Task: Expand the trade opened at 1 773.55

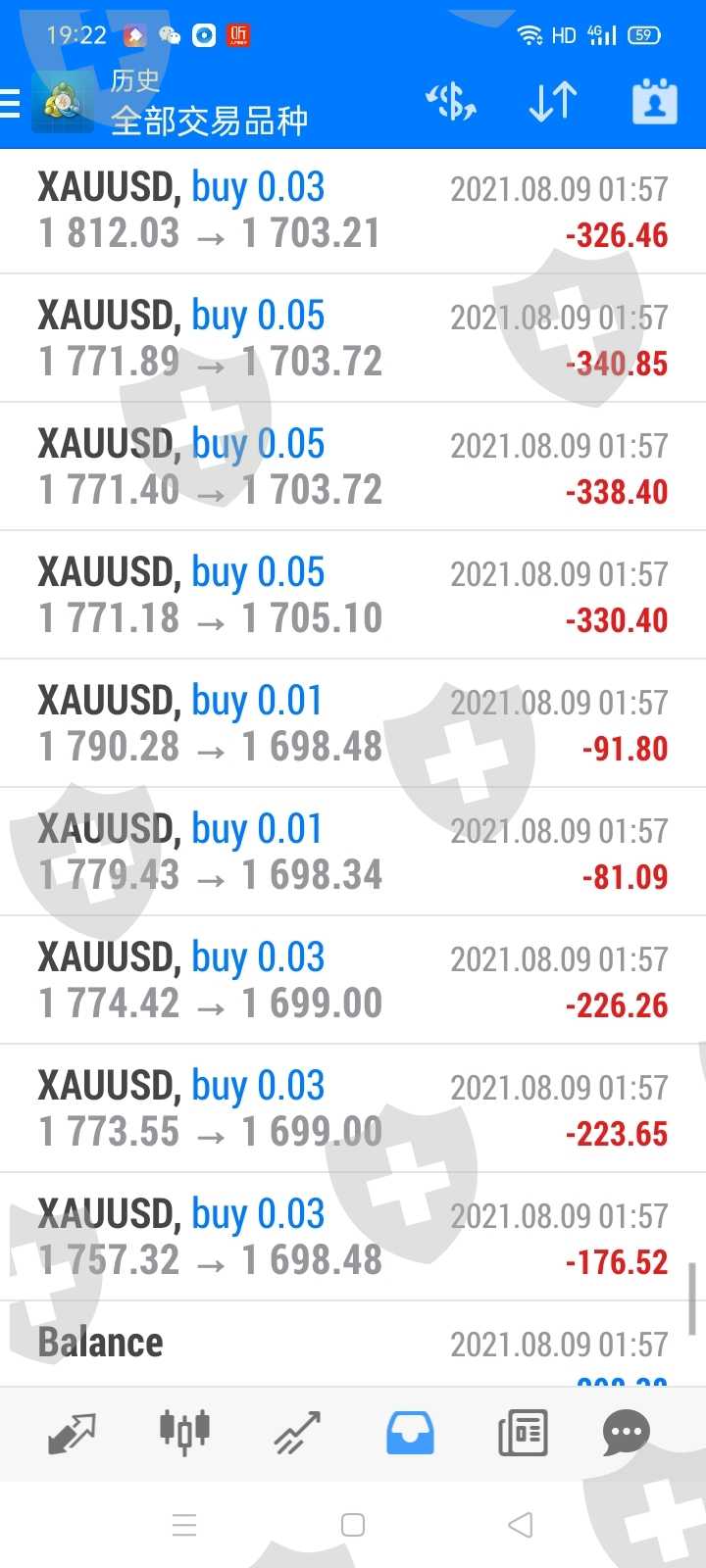Action: [353, 1109]
